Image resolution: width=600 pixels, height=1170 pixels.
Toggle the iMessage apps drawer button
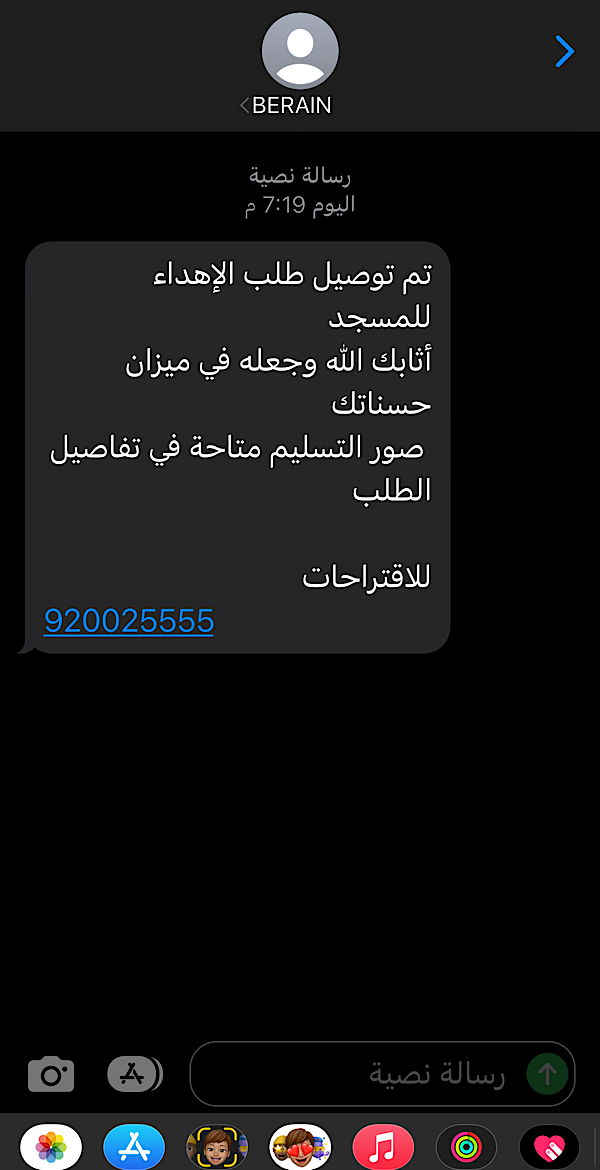point(134,1075)
